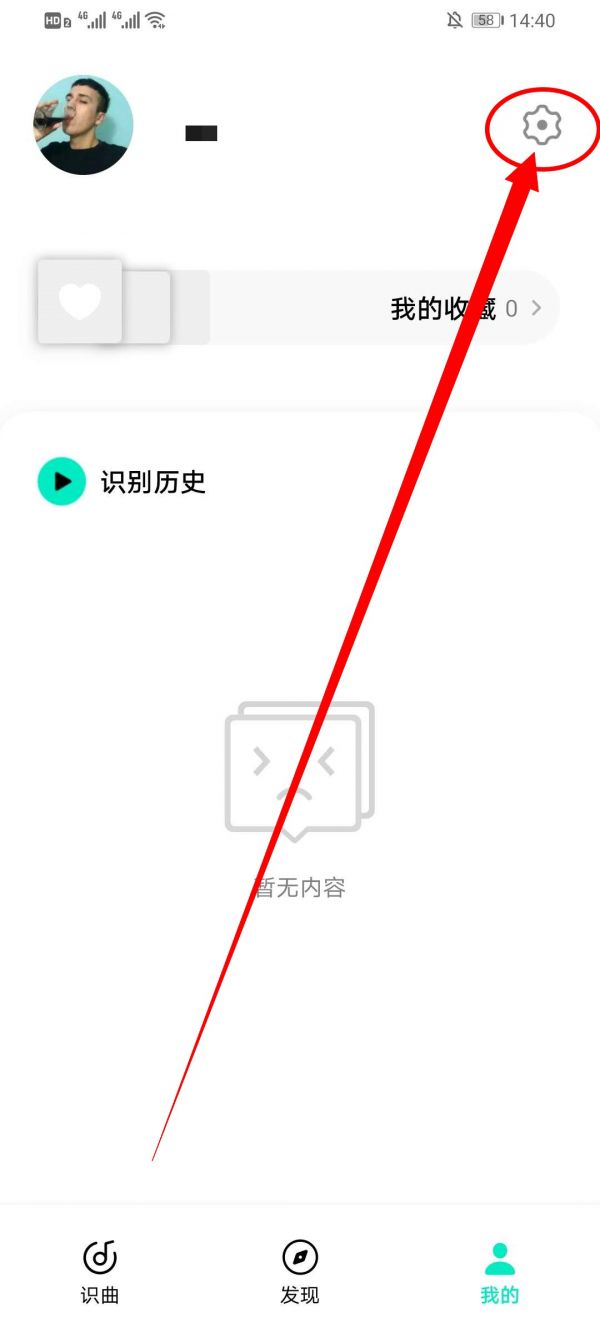Switch to the 发现 tab
Screen dimensions: 600x1333
(x=300, y=1271)
